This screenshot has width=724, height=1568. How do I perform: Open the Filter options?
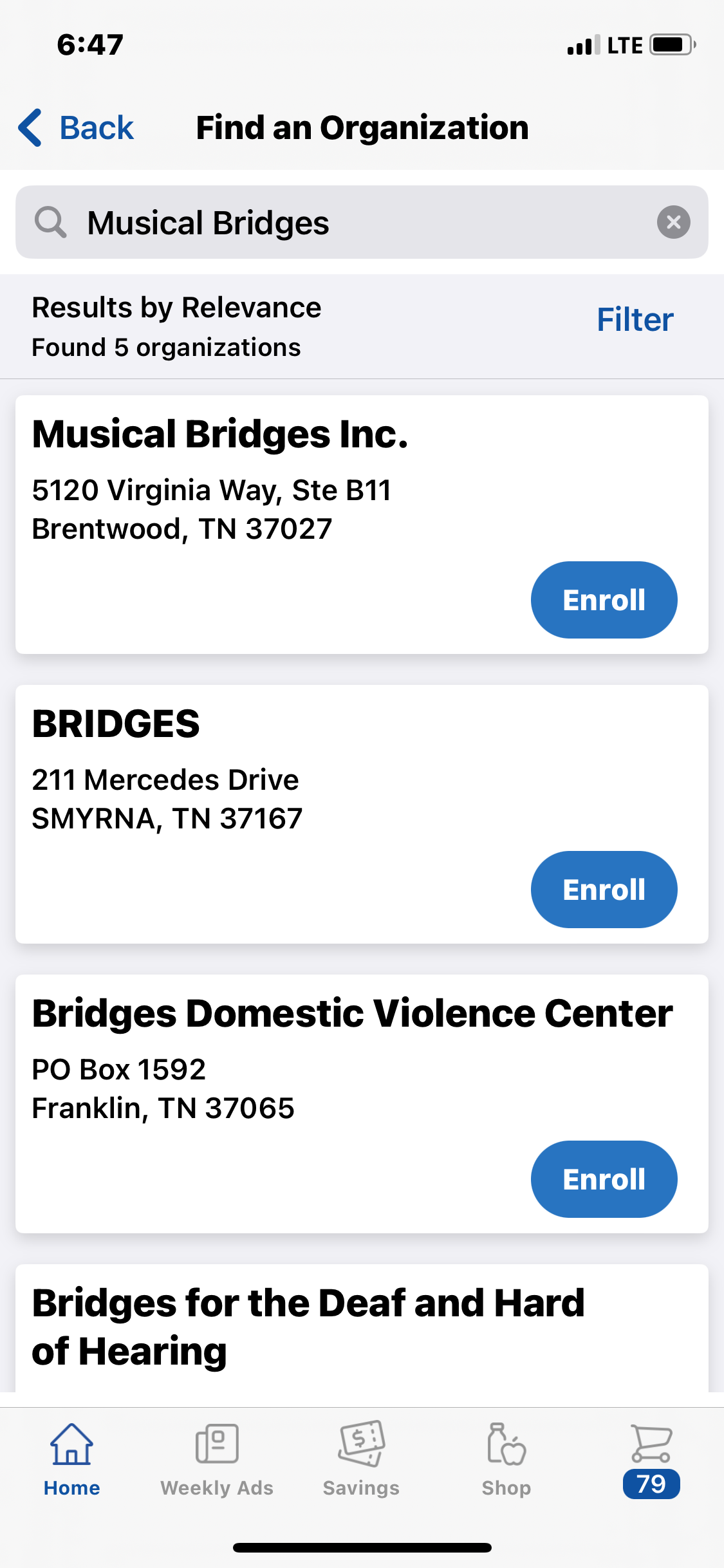click(635, 320)
